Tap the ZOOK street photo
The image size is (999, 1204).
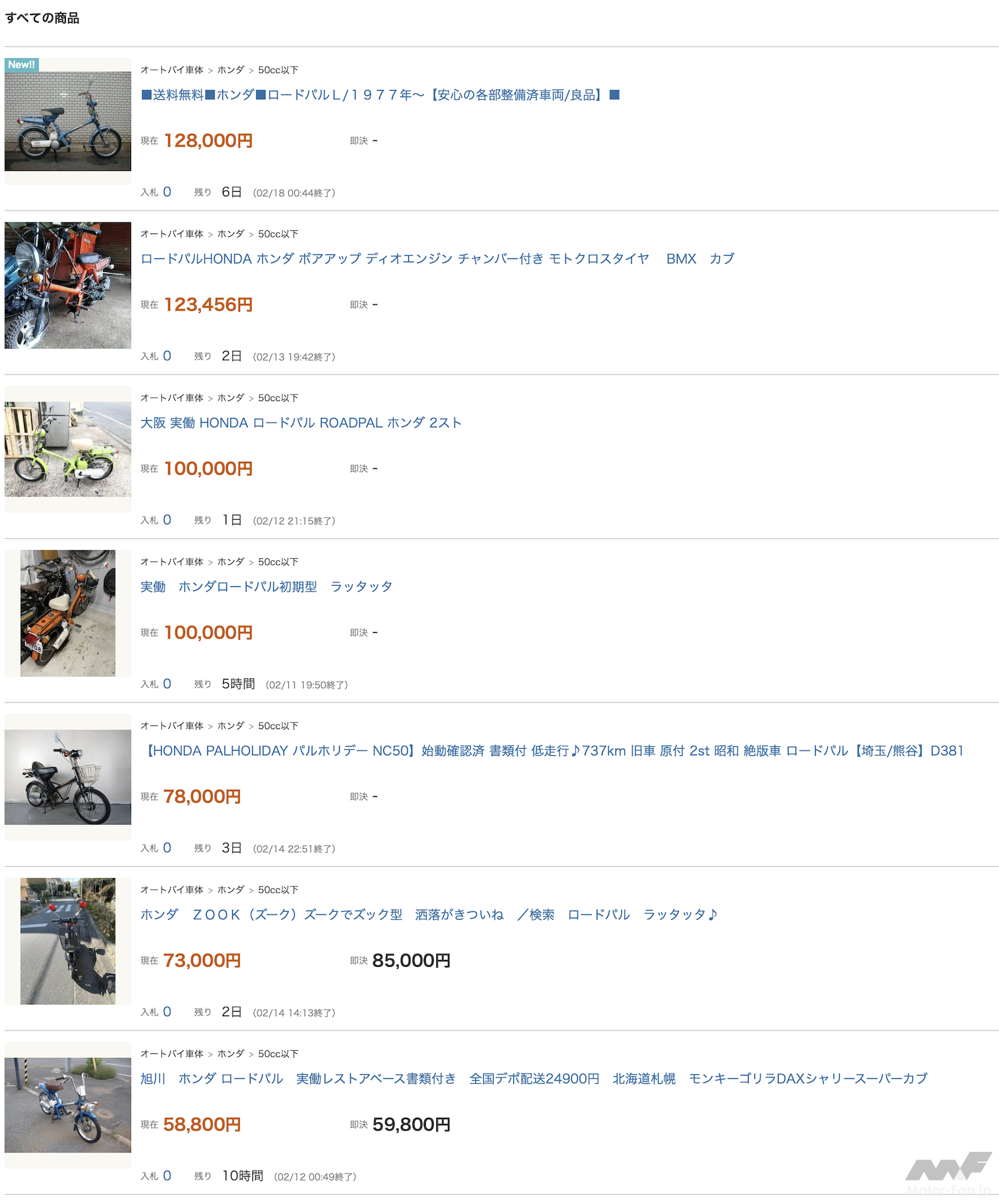(68, 941)
